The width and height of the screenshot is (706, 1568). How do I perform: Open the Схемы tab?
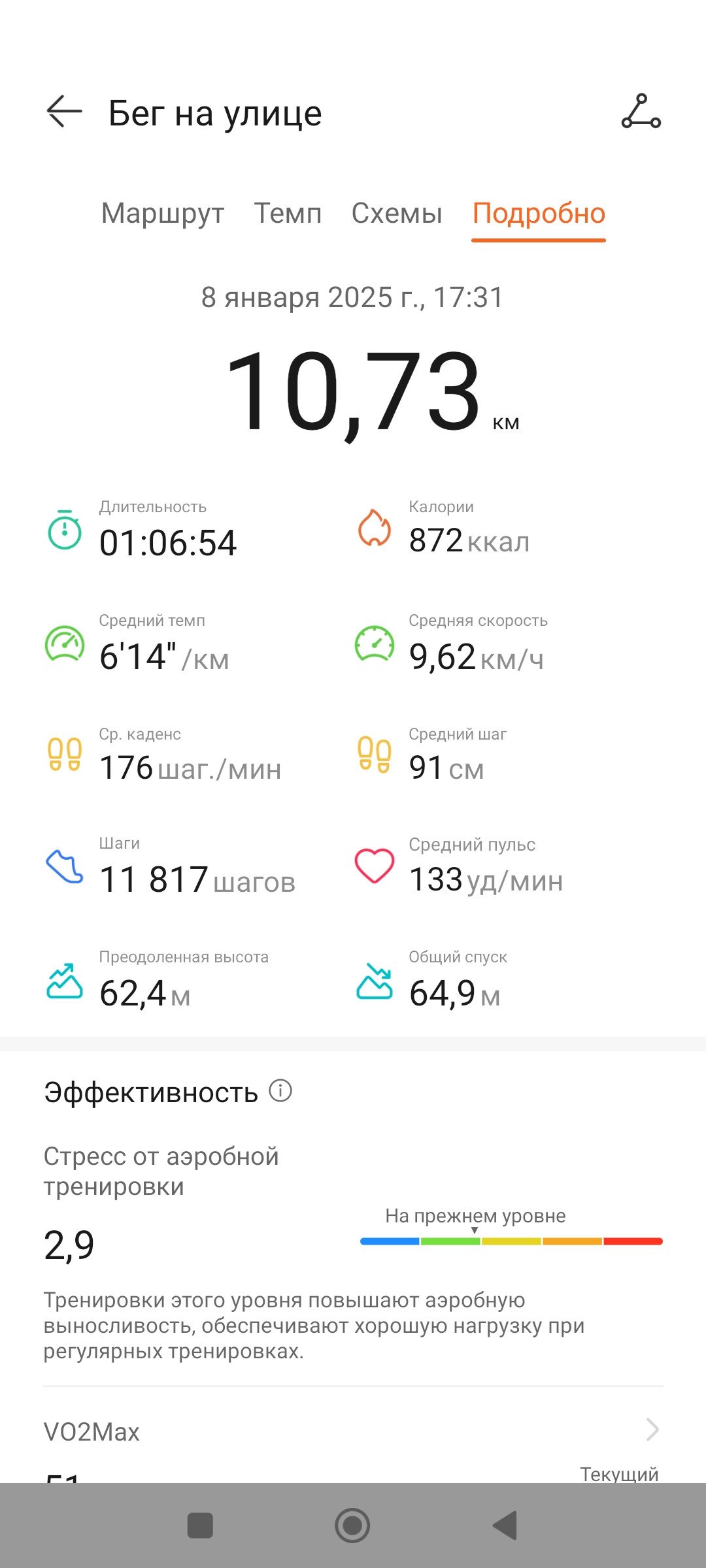(397, 214)
